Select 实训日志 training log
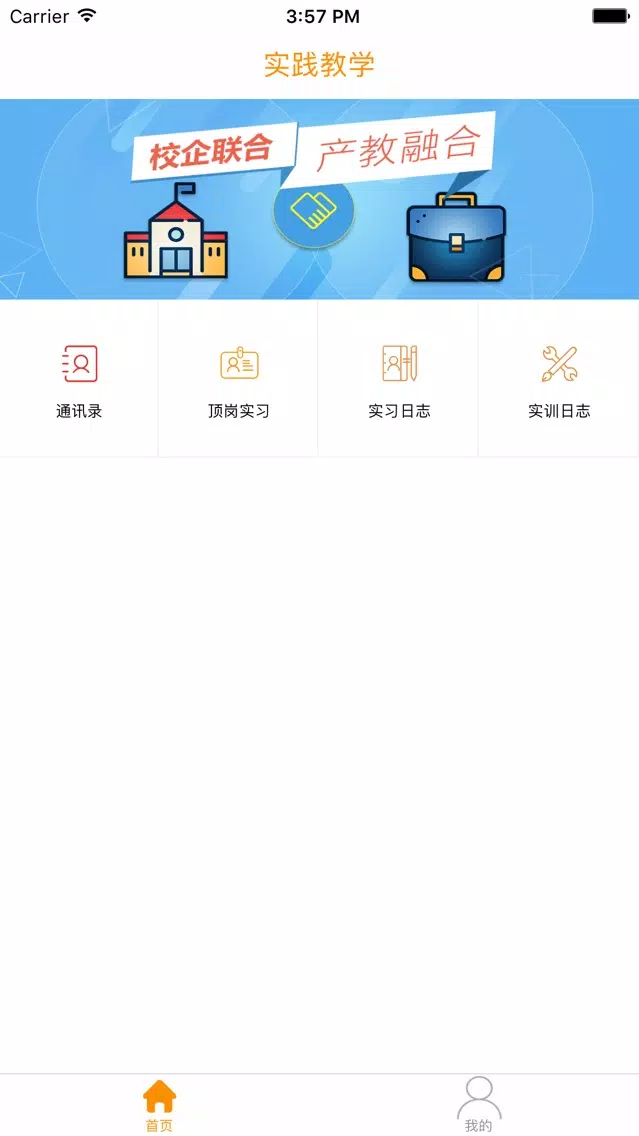 click(559, 380)
